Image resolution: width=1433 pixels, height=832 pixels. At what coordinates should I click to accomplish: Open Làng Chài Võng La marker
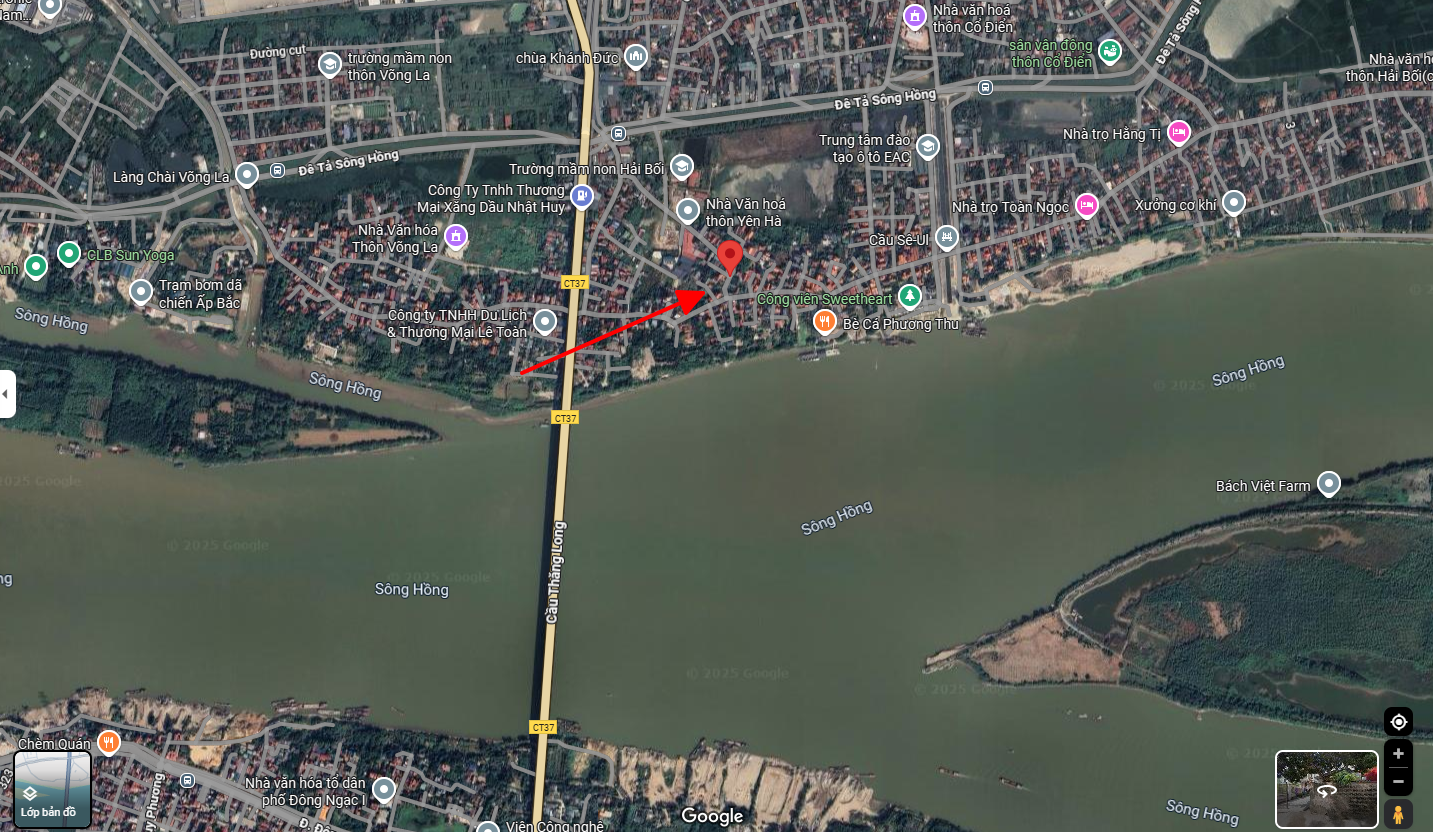(247, 175)
